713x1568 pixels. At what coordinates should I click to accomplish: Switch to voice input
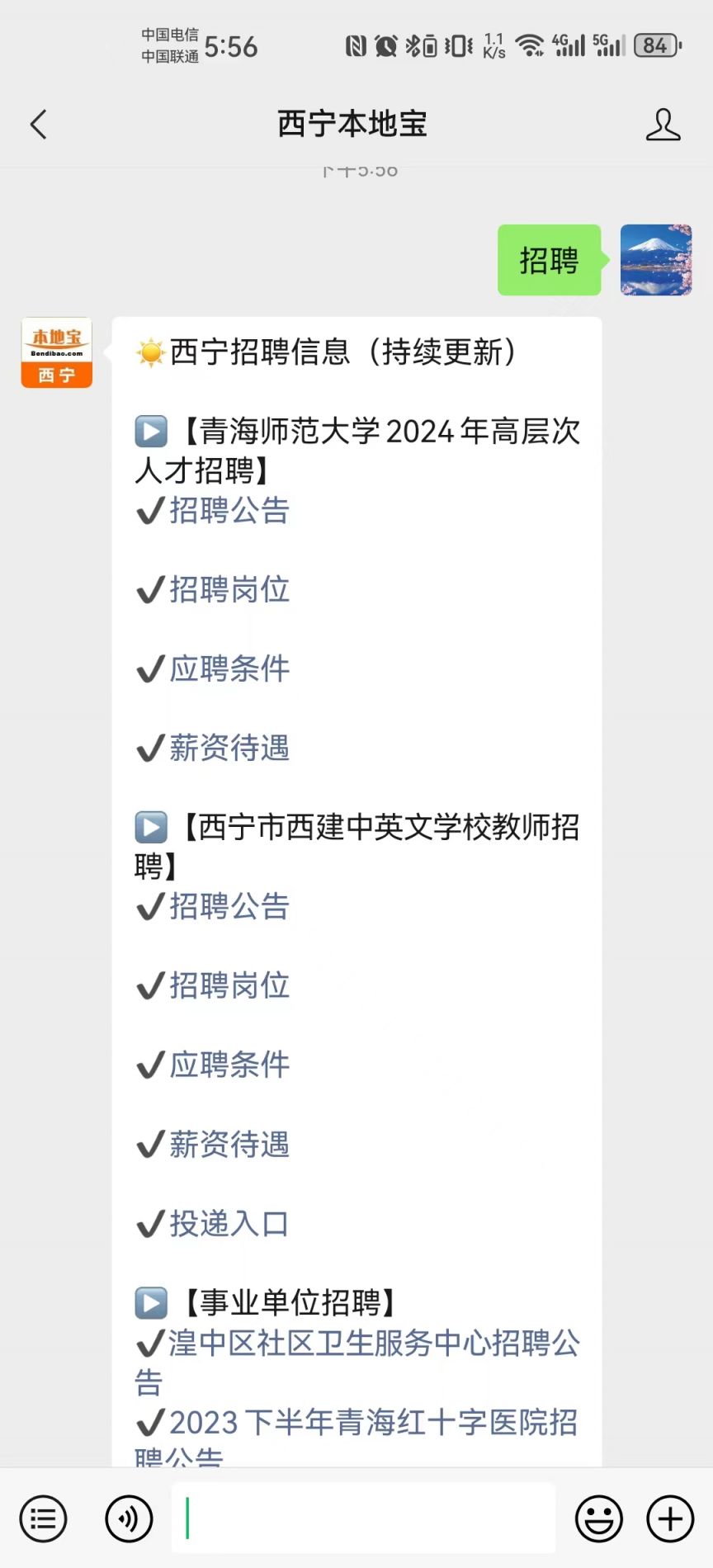tap(129, 1518)
